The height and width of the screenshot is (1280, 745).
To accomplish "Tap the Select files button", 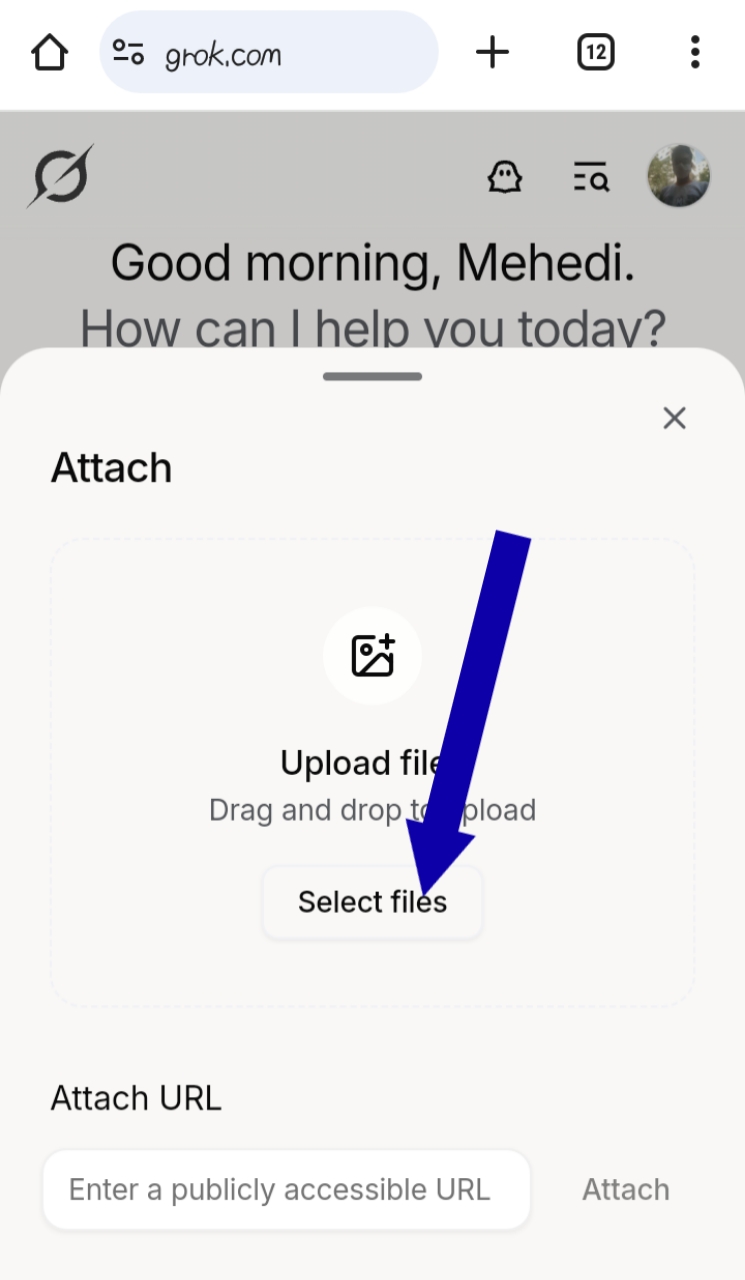I will (x=372, y=902).
